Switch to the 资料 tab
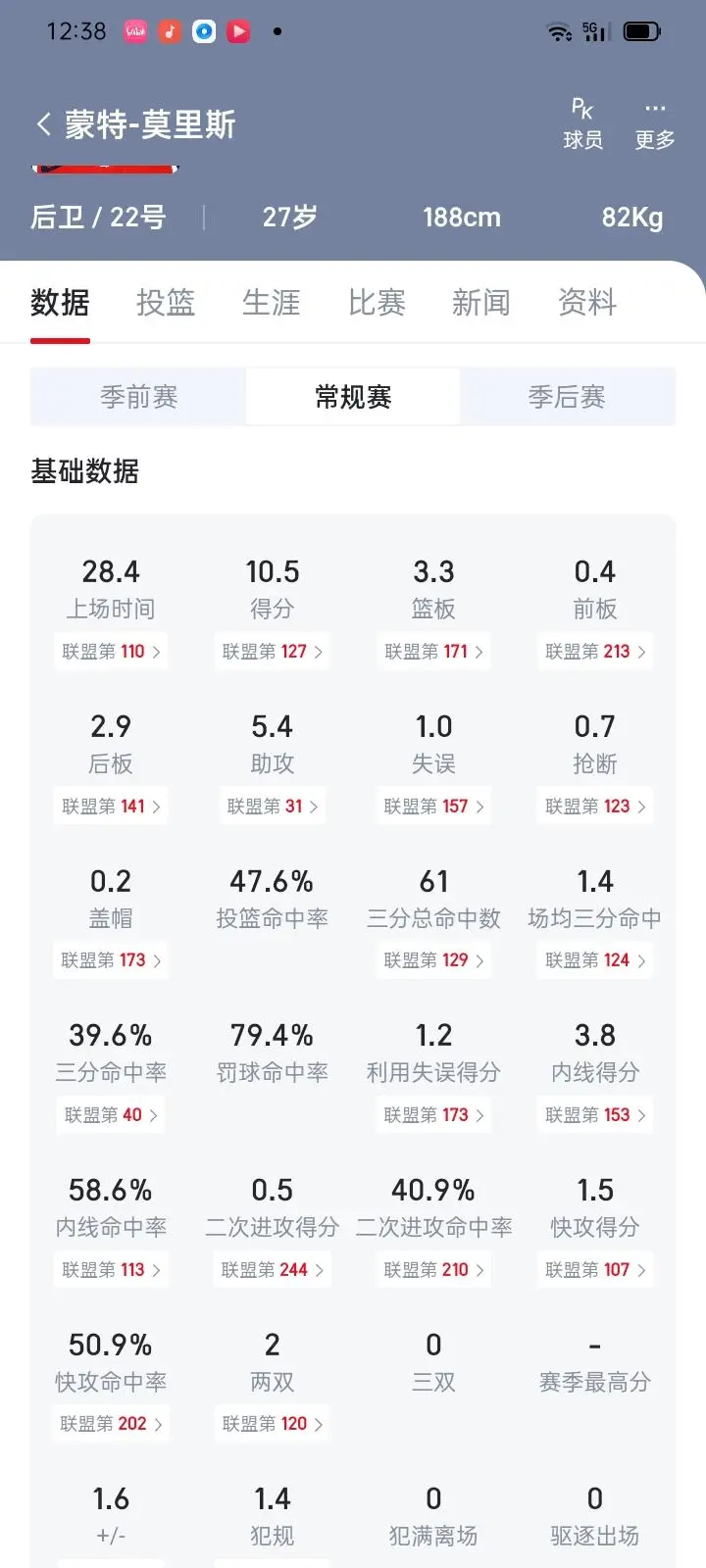This screenshot has width=706, height=1568. 587,303
